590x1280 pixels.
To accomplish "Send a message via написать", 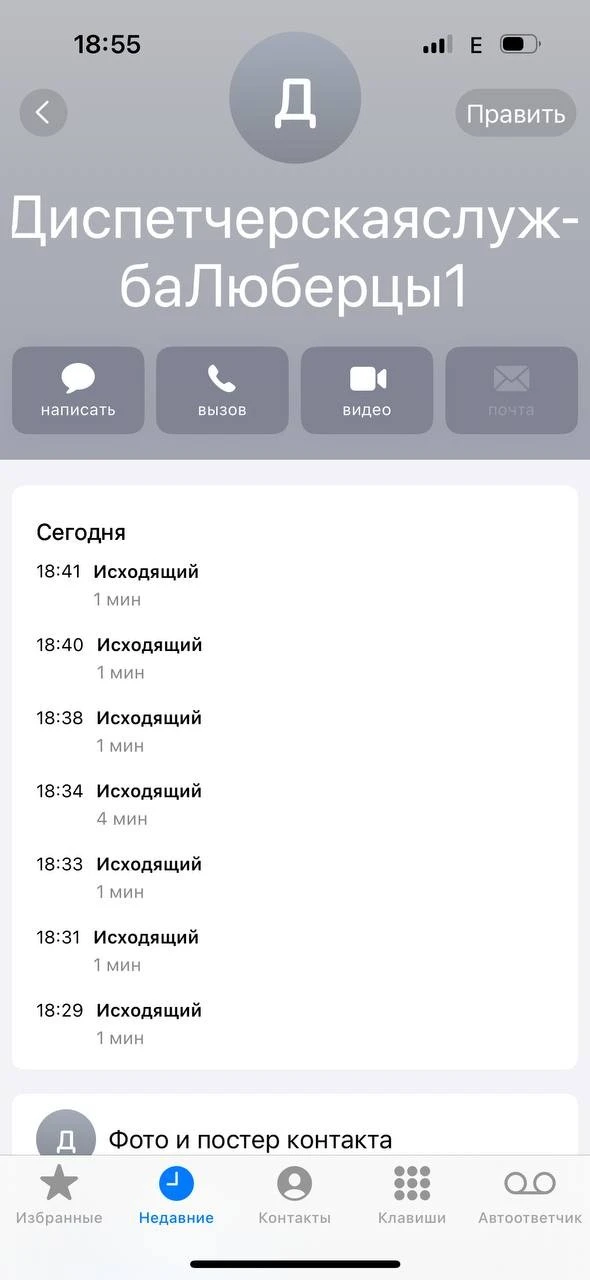I will (78, 390).
